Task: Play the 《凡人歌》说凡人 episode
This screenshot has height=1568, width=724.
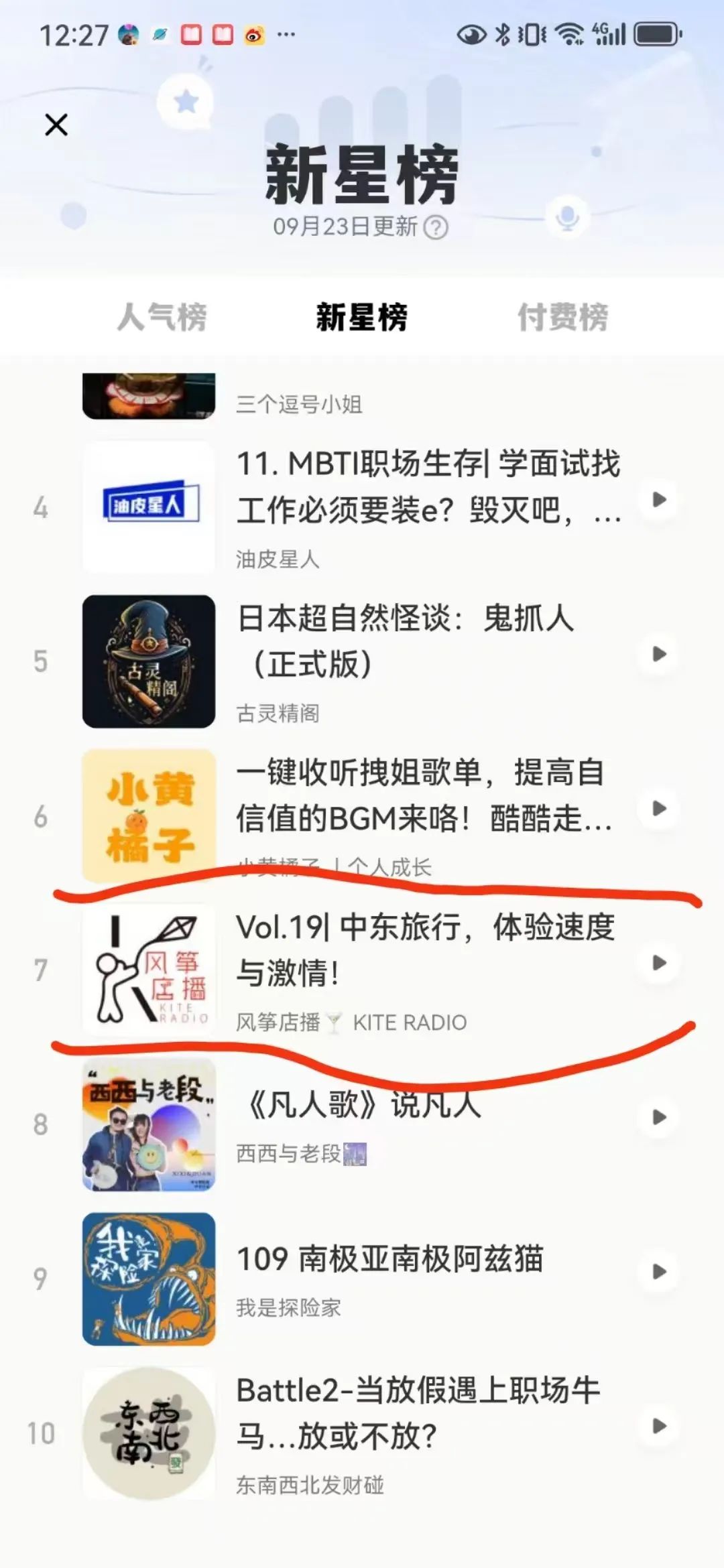Action: [x=660, y=1117]
